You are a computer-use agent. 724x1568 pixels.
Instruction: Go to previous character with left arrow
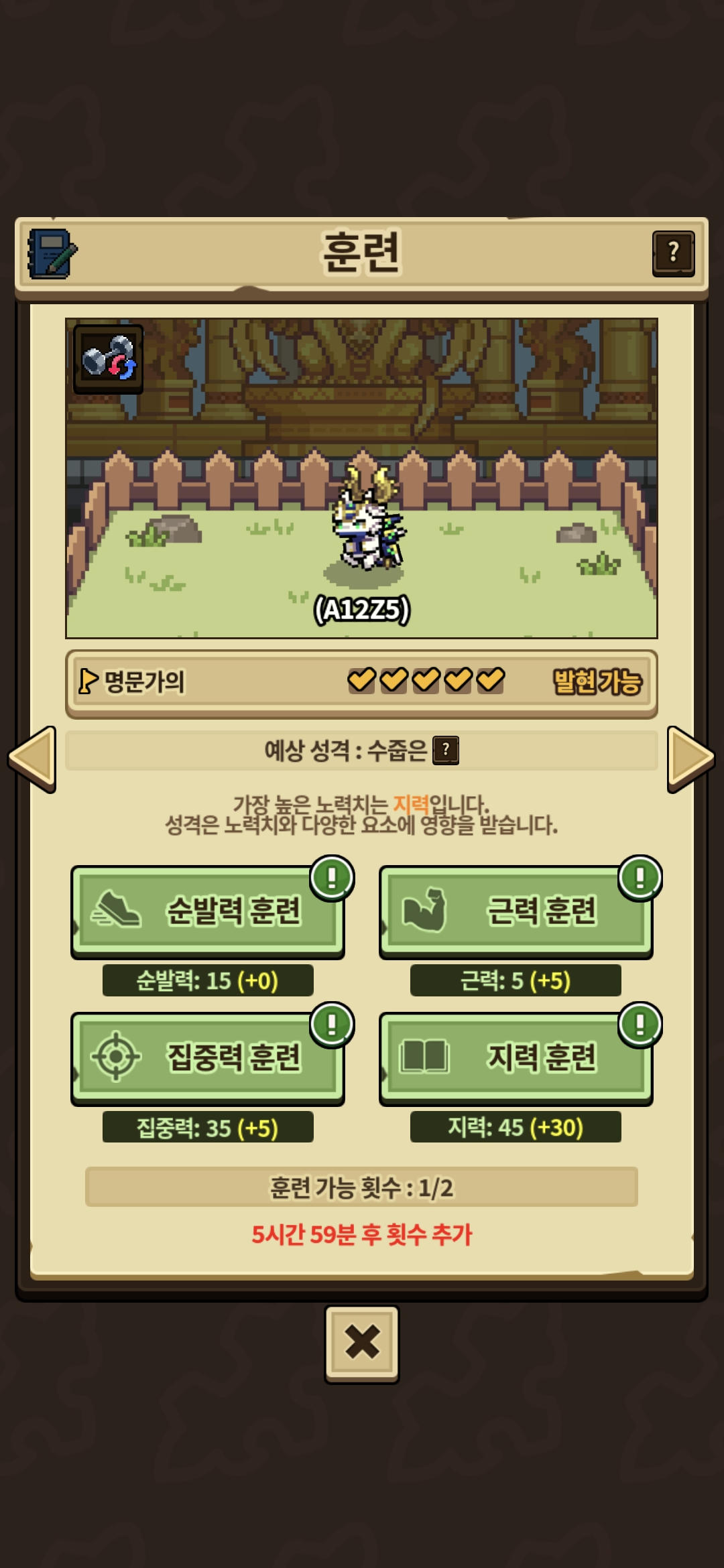32,759
